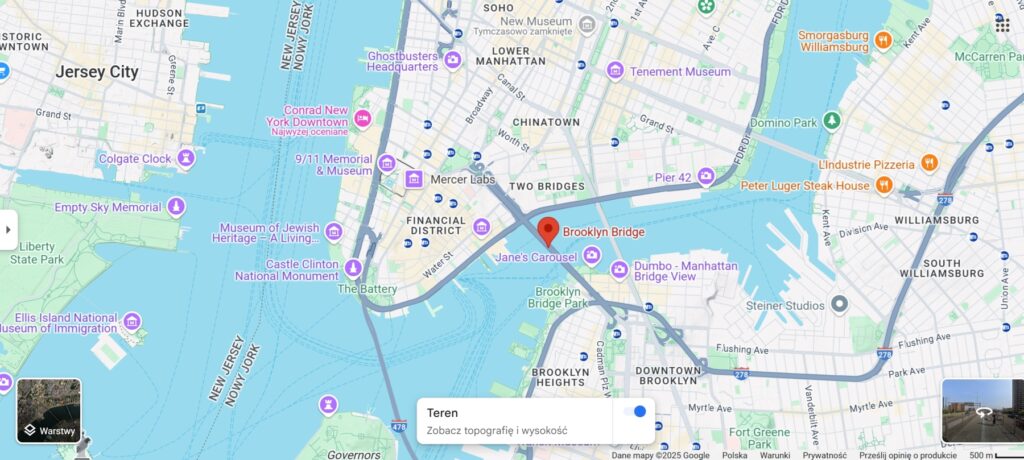Open the Prywatność privacy link

tap(825, 455)
